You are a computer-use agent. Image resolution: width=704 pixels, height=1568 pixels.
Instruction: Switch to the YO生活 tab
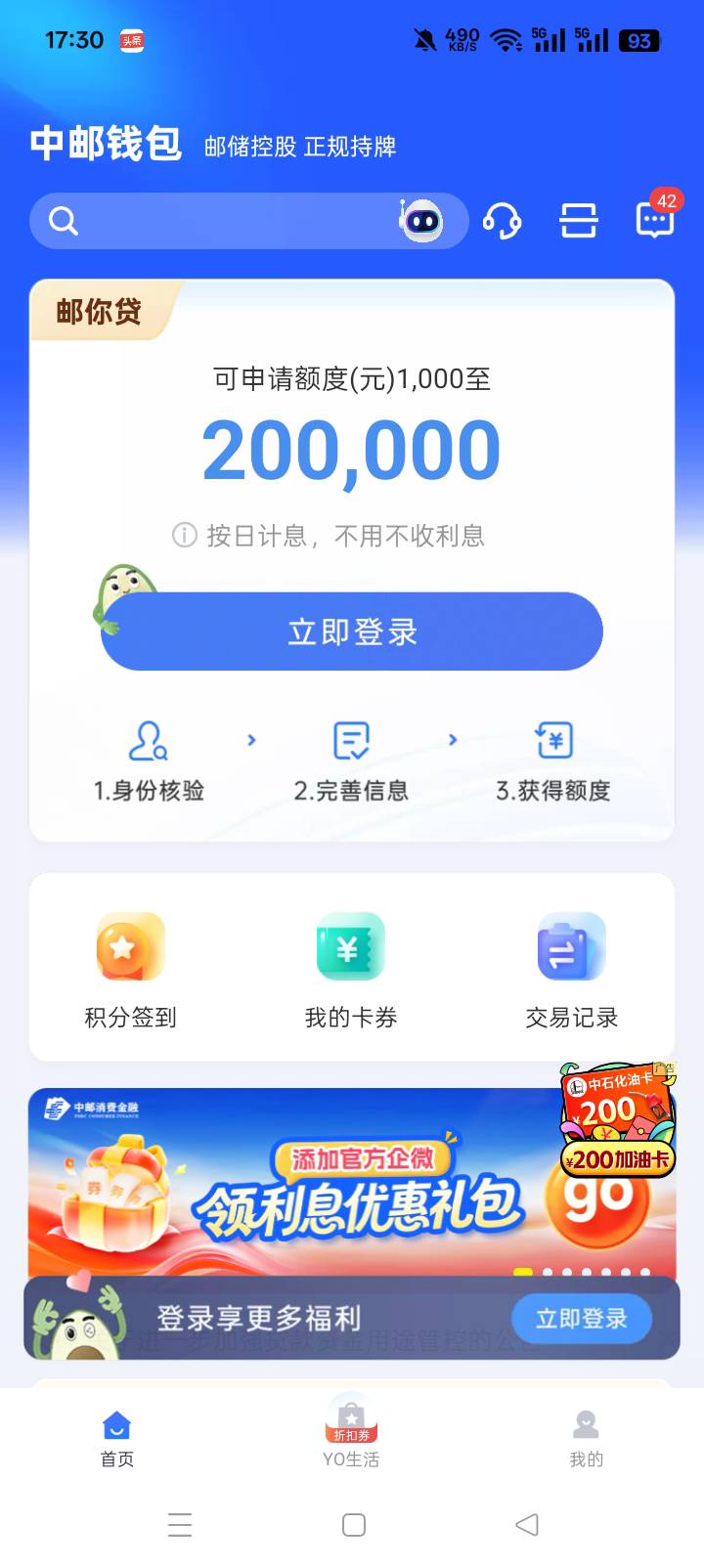coord(351,1433)
